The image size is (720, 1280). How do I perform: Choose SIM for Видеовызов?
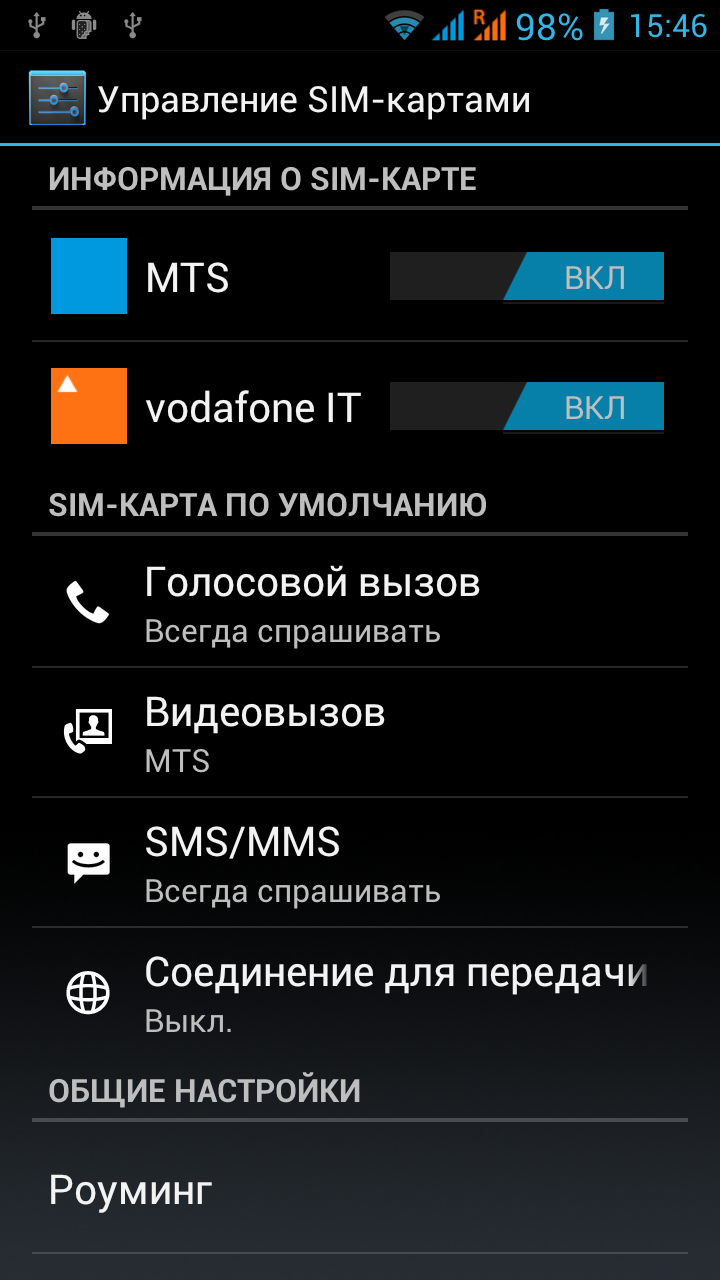(360, 733)
